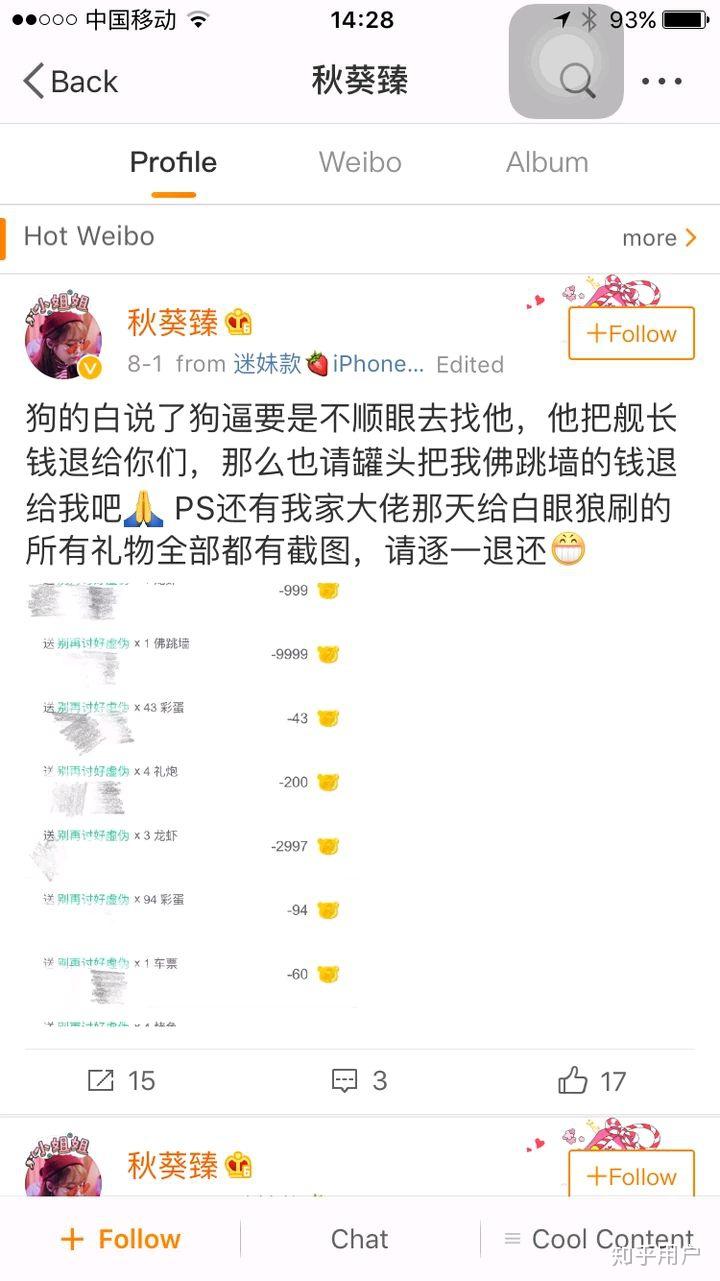Open Chat with this user

tap(360, 1239)
